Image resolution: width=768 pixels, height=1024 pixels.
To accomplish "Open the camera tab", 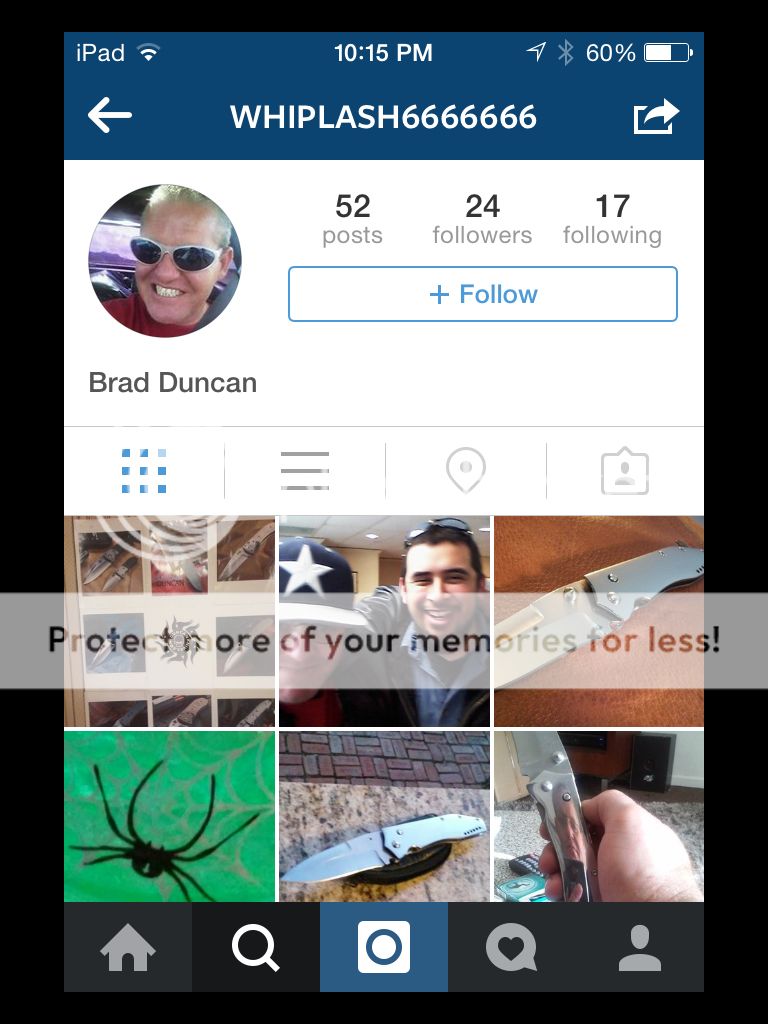I will point(384,948).
